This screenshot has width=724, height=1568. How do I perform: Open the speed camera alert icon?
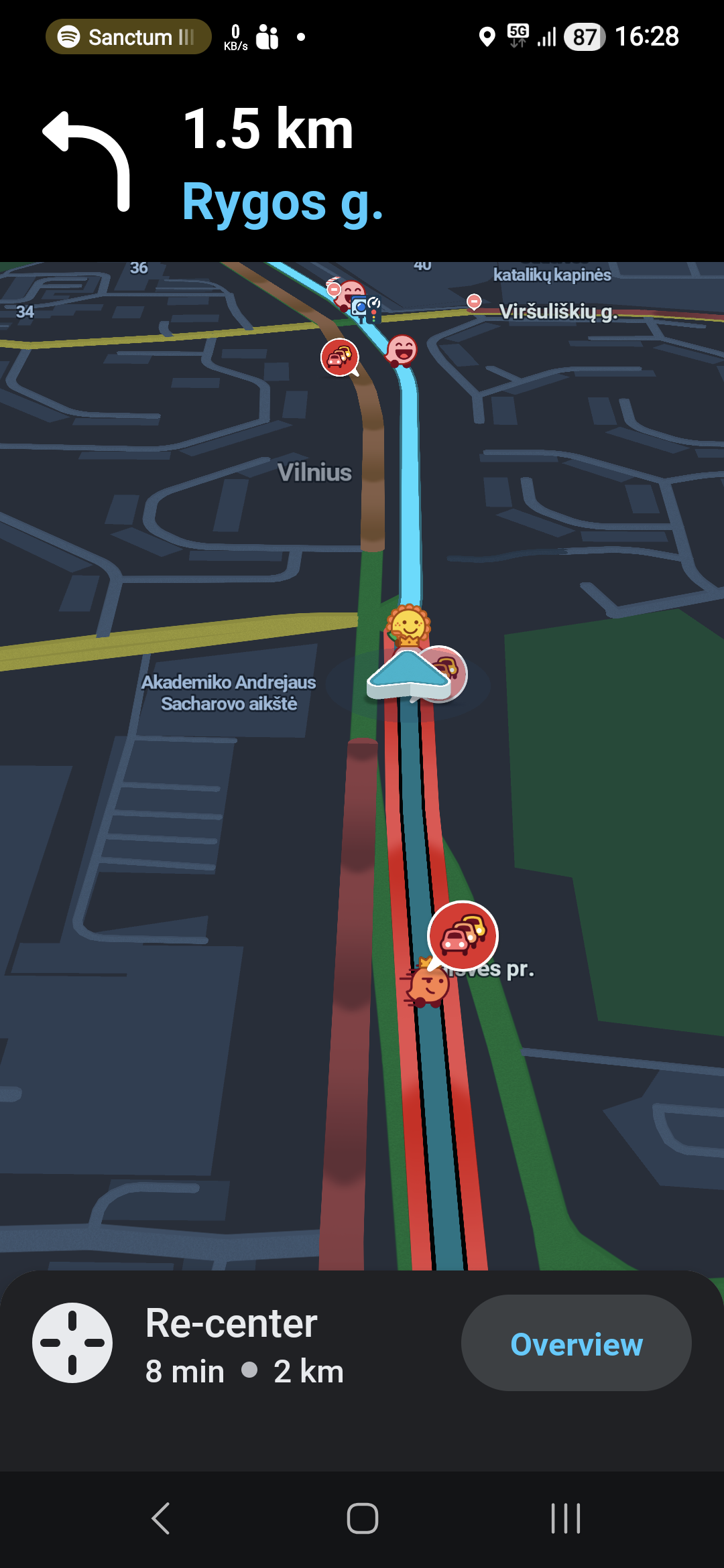pyautogui.click(x=365, y=308)
